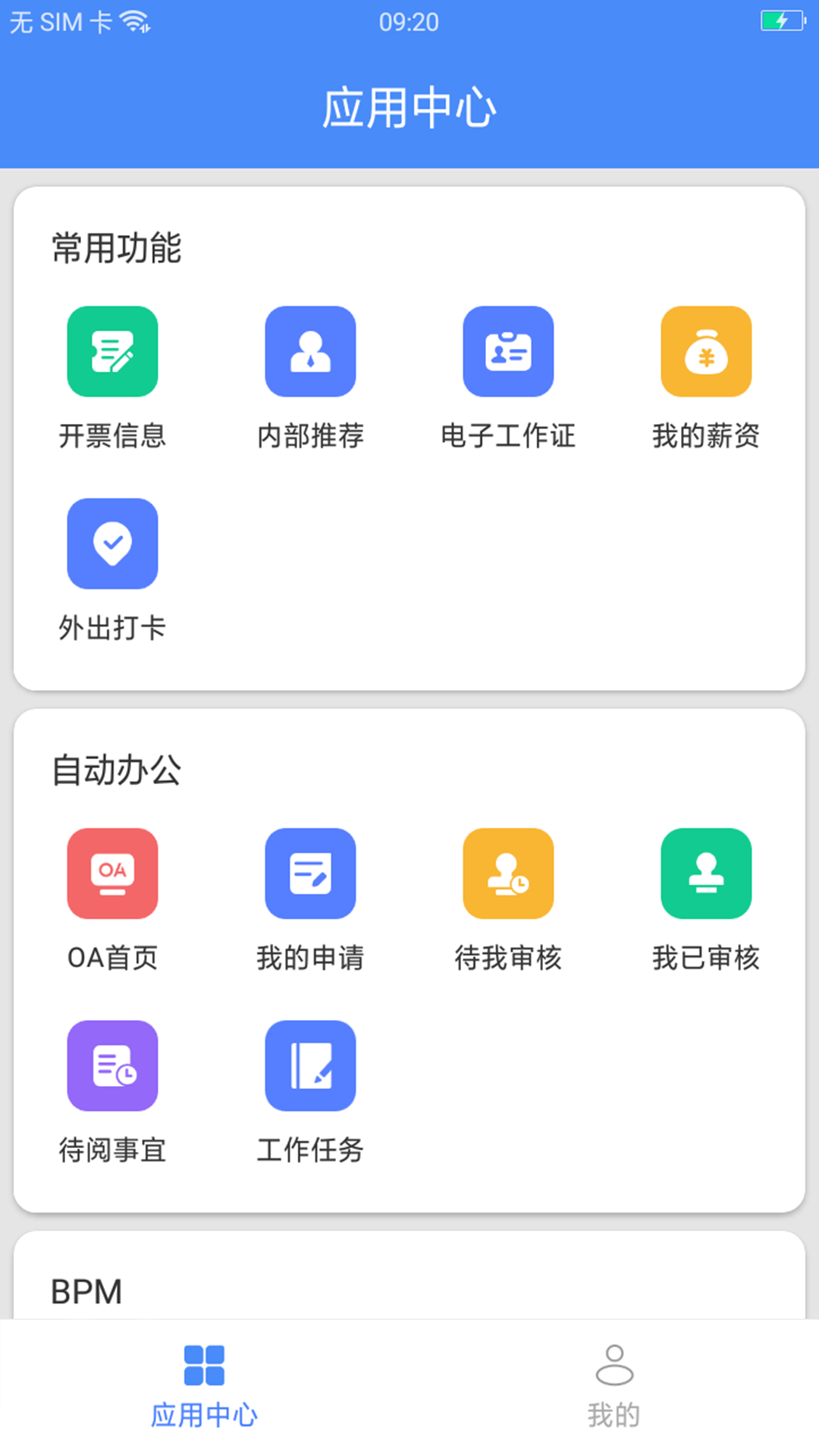Tap the Wi-Fi status icon
This screenshot has height=1456, width=819.
133,21
